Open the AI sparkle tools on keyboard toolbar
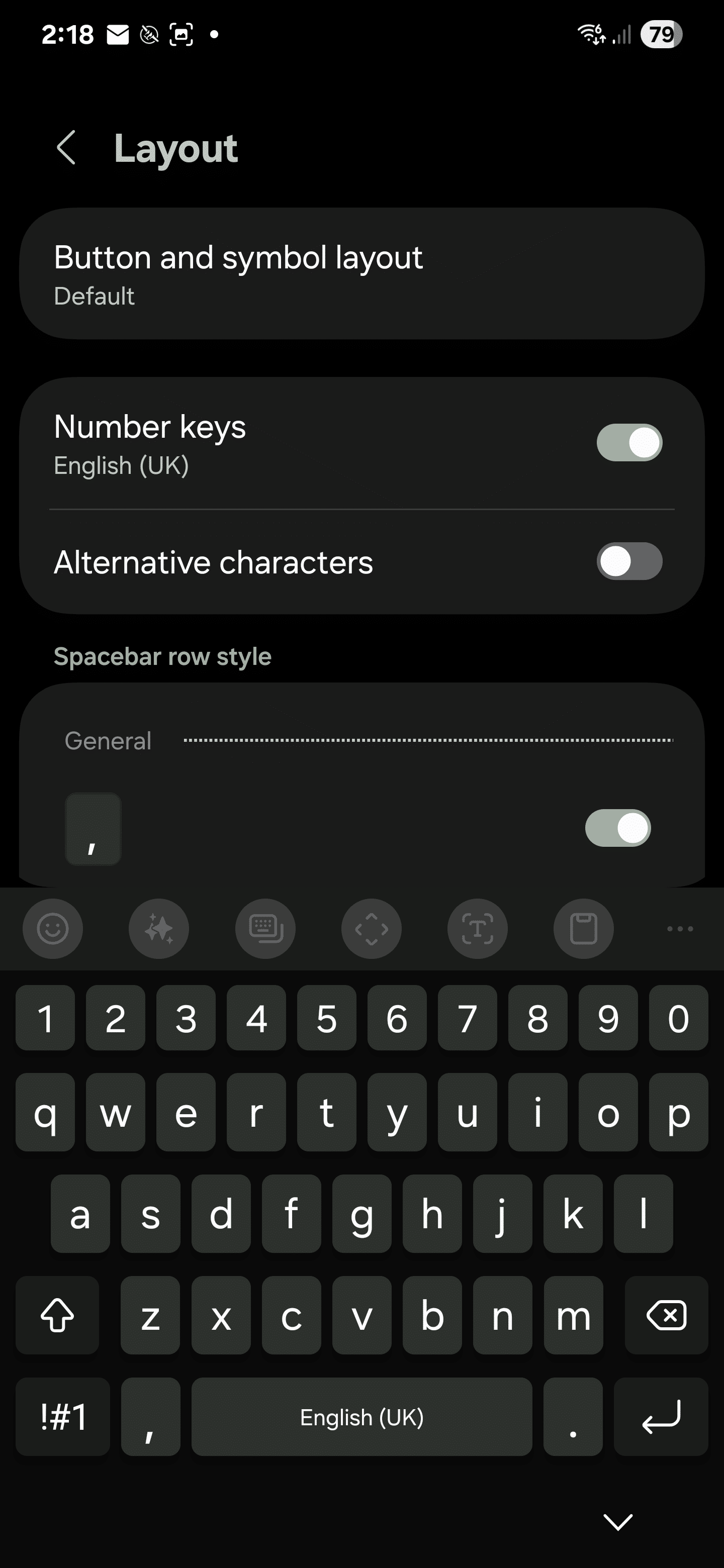 159,929
